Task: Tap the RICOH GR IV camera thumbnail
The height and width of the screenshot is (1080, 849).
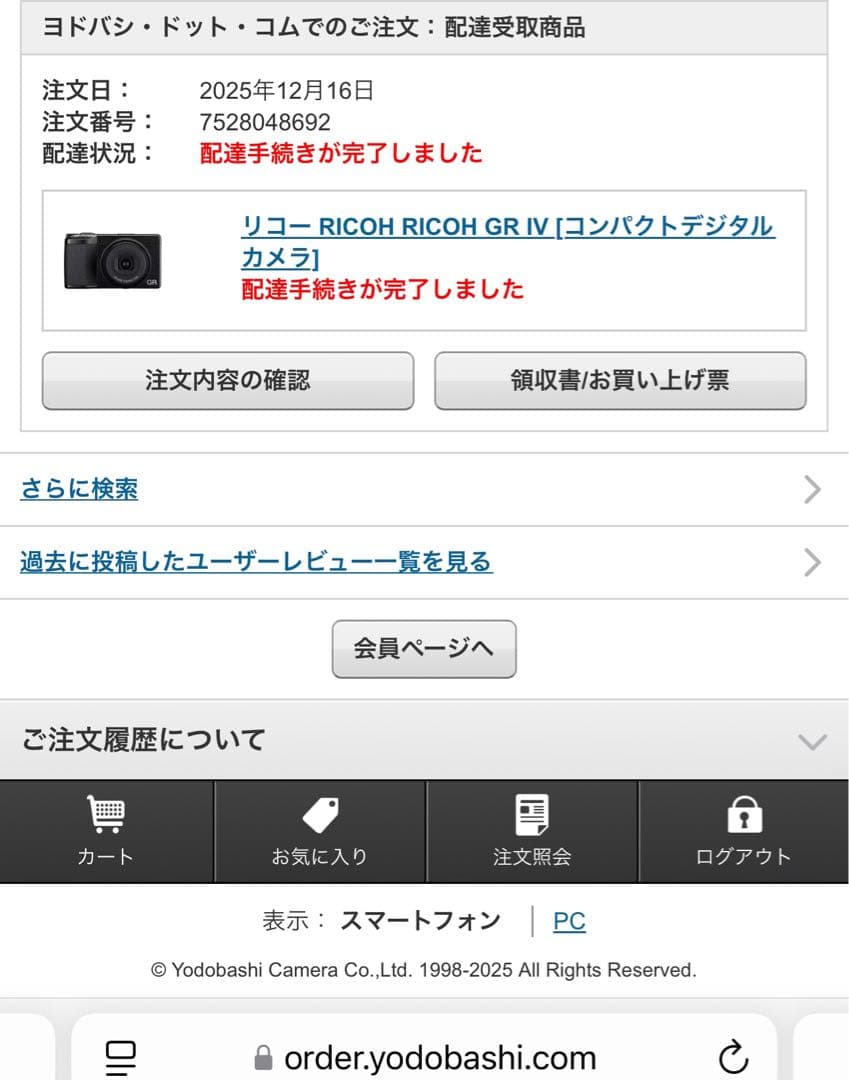Action: pyautogui.click(x=113, y=260)
